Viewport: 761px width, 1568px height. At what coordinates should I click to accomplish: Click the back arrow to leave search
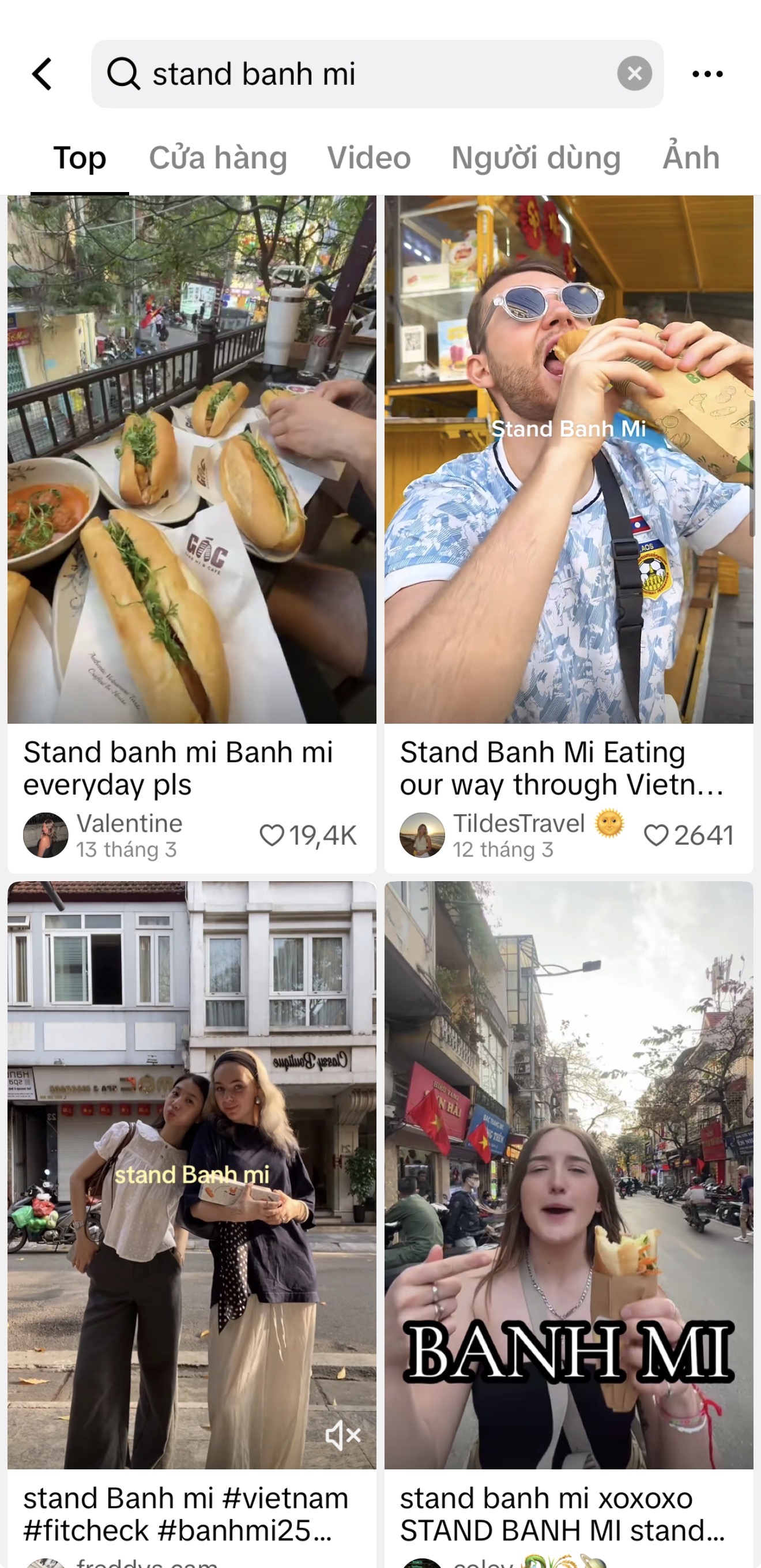coord(41,73)
